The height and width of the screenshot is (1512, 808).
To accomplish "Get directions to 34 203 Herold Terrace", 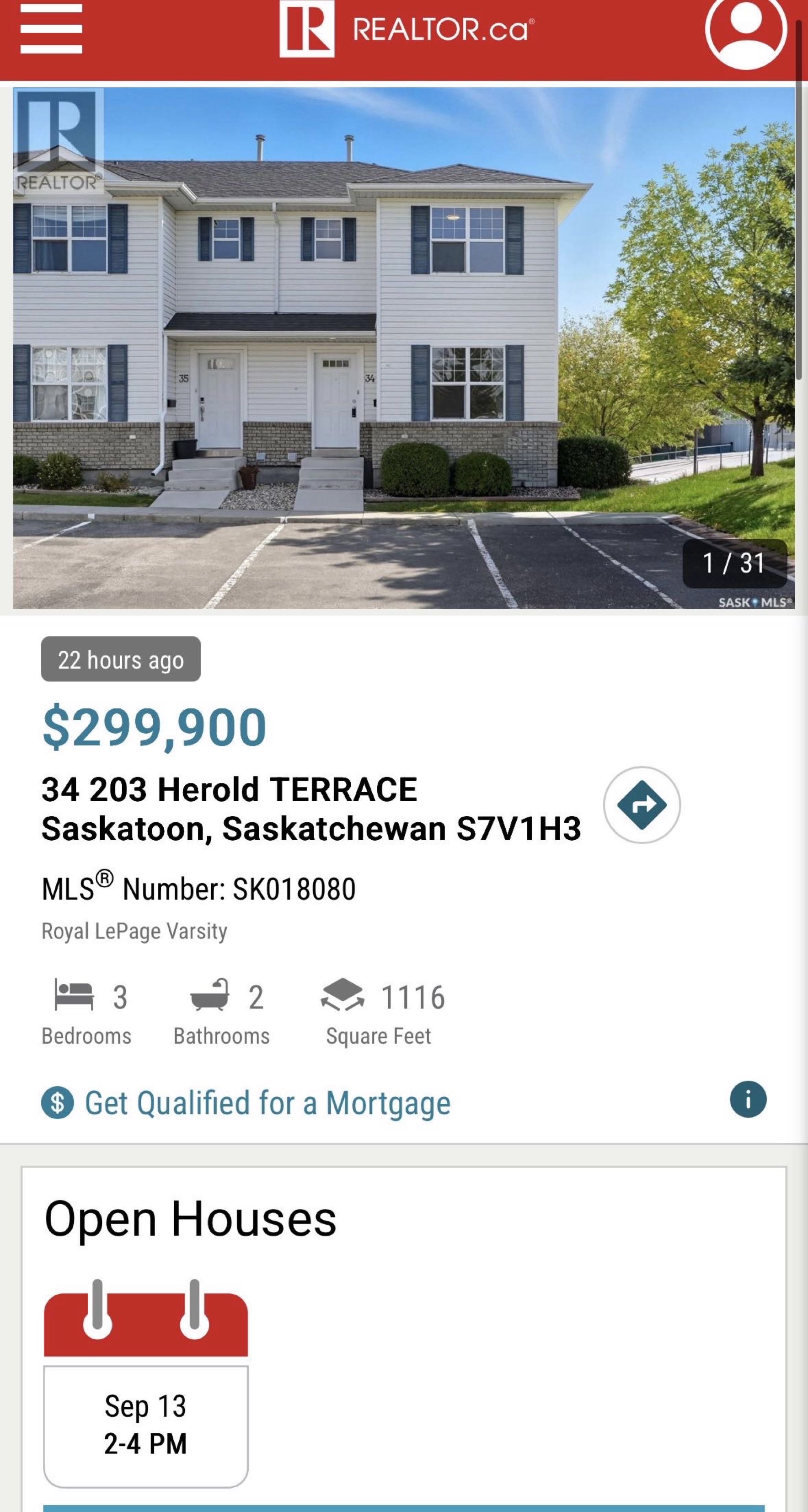I will coord(642,805).
